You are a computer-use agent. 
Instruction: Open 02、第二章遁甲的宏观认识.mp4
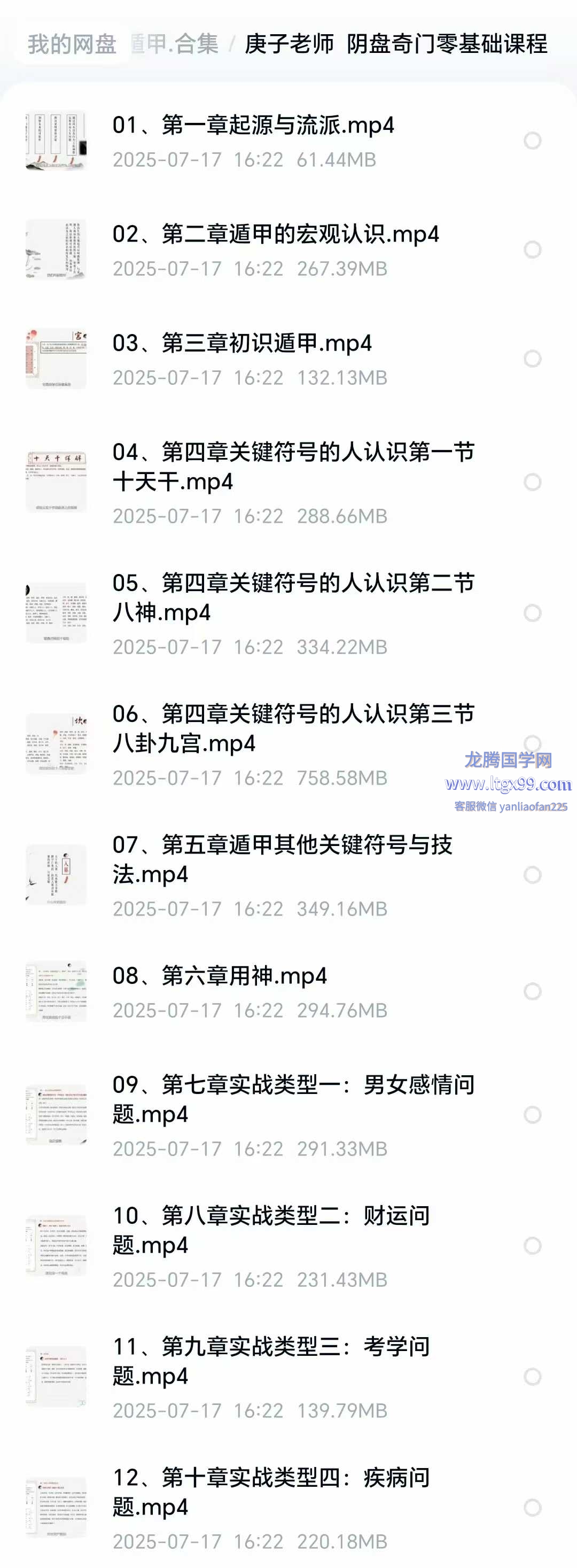pyautogui.click(x=275, y=235)
